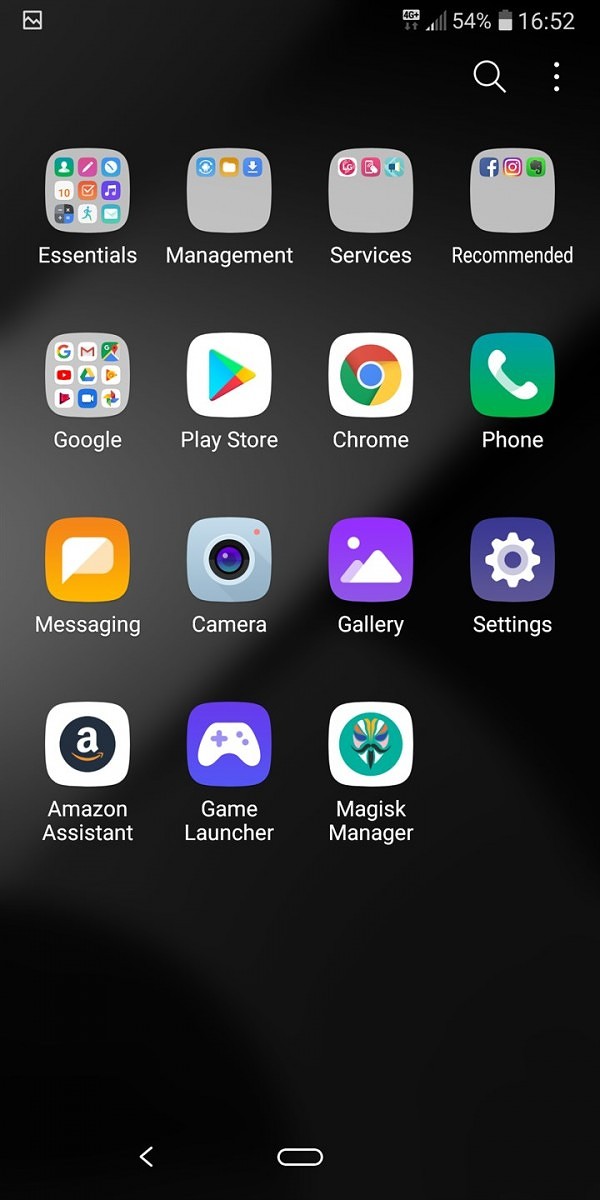Launch the Play Store app
This screenshot has height=1200, width=600.
pyautogui.click(x=229, y=375)
